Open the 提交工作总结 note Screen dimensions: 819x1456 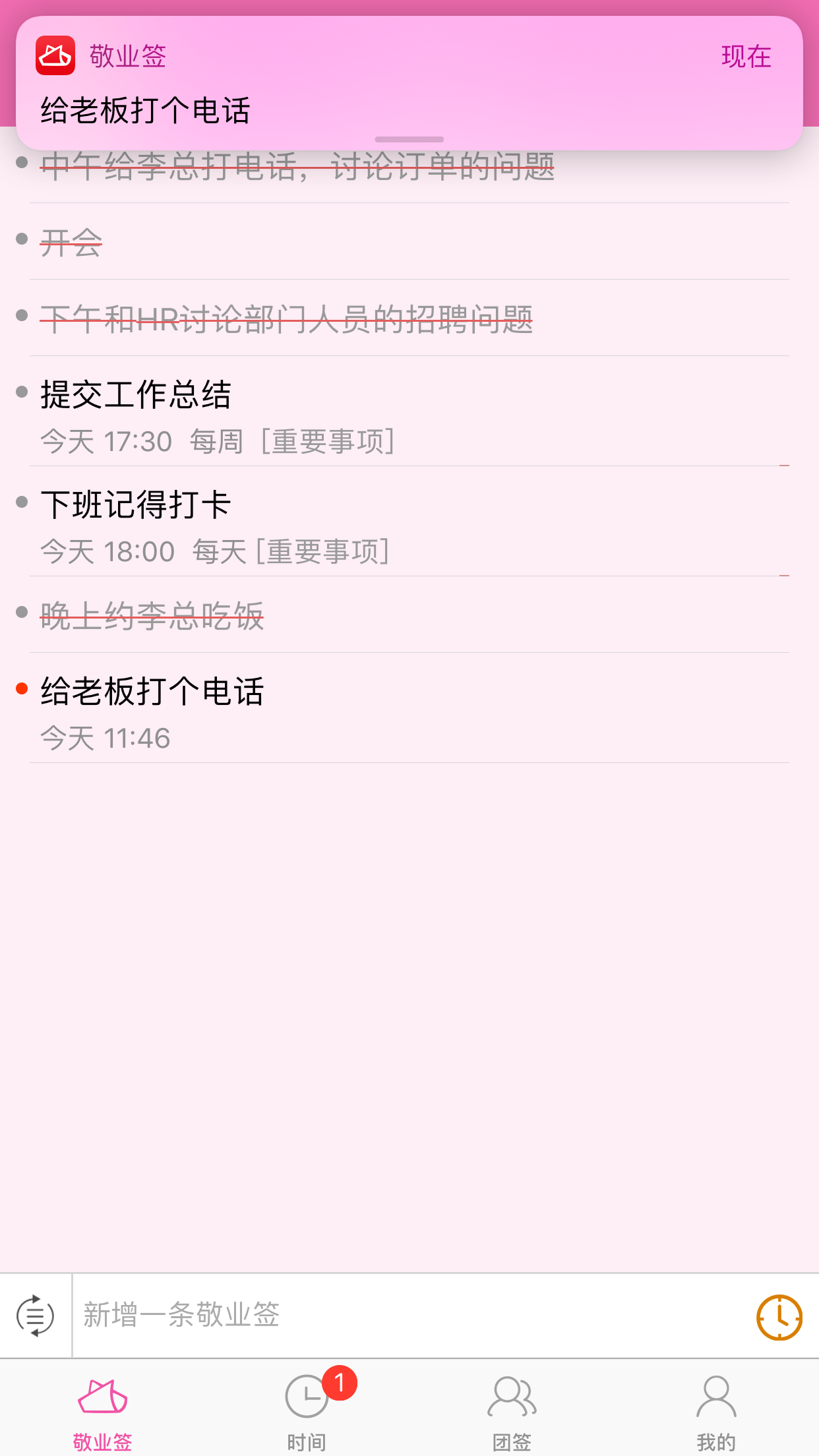[409, 411]
